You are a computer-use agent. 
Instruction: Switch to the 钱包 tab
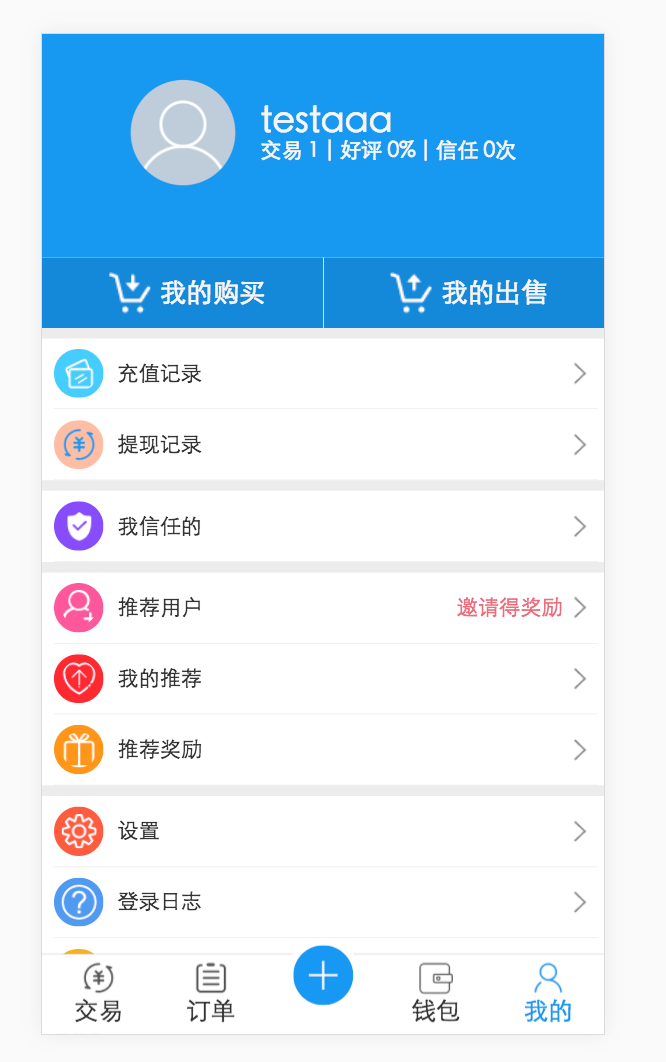pos(436,994)
